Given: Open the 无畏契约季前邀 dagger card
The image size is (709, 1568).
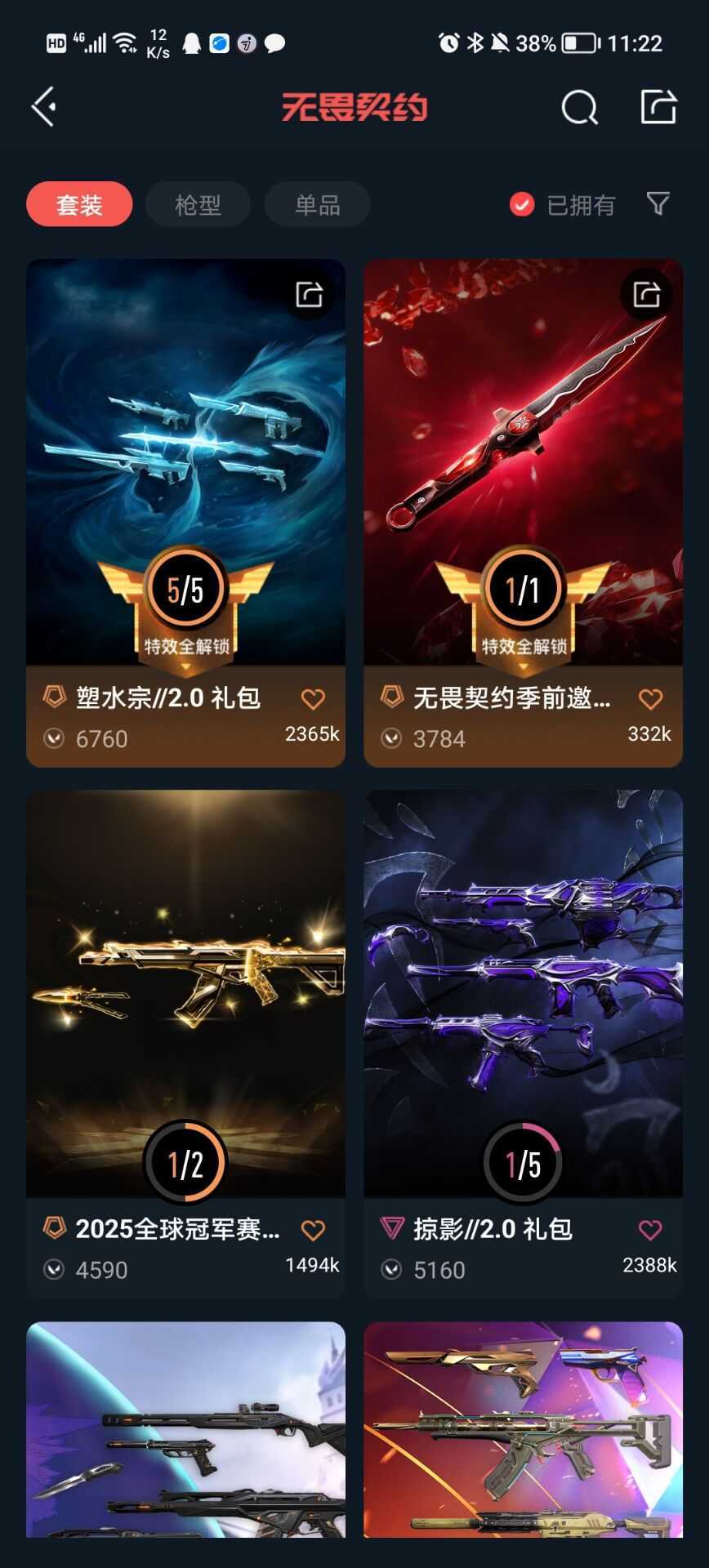Looking at the screenshot, I should pos(523,513).
